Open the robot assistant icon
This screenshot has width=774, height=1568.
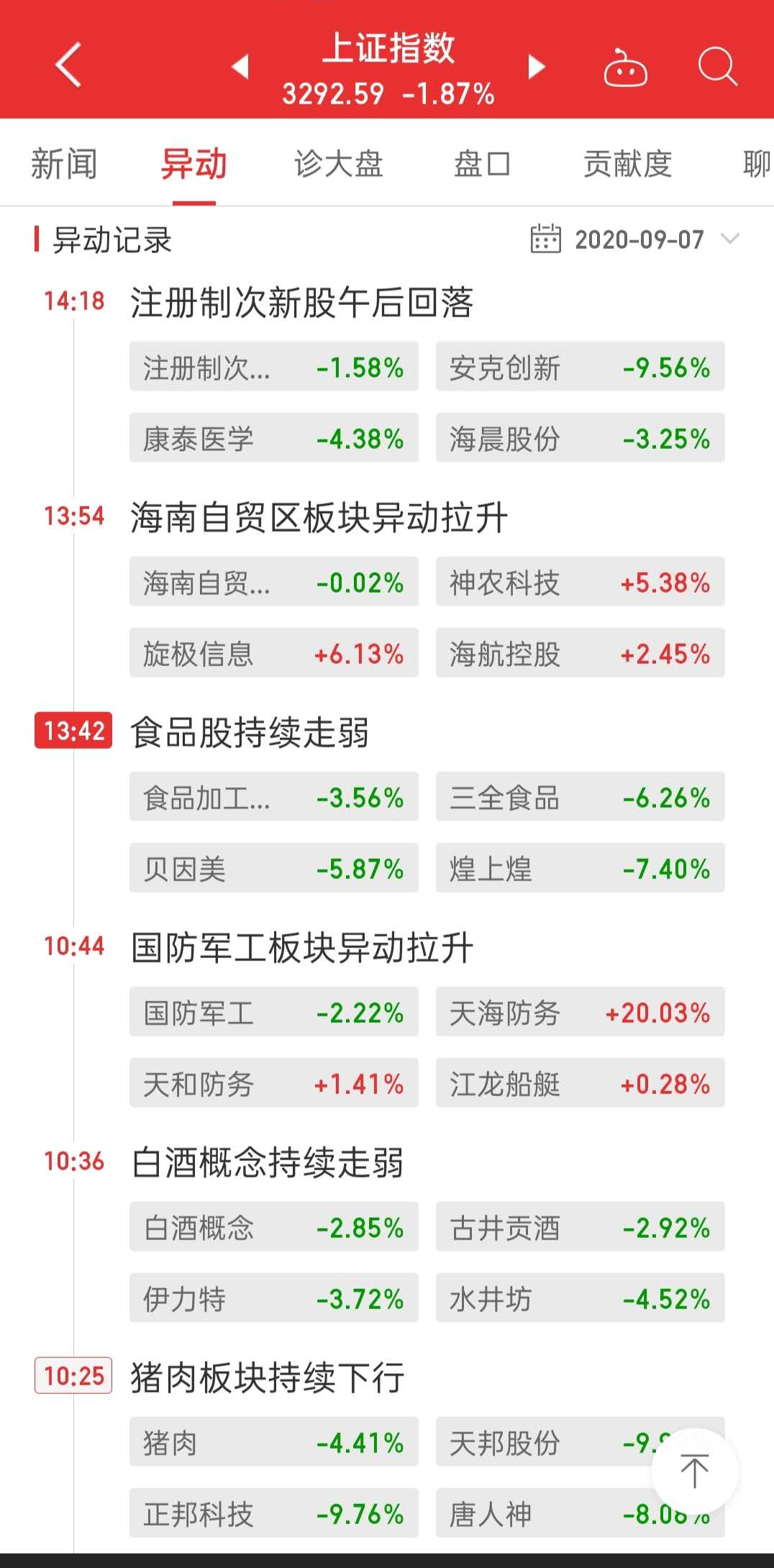point(625,68)
